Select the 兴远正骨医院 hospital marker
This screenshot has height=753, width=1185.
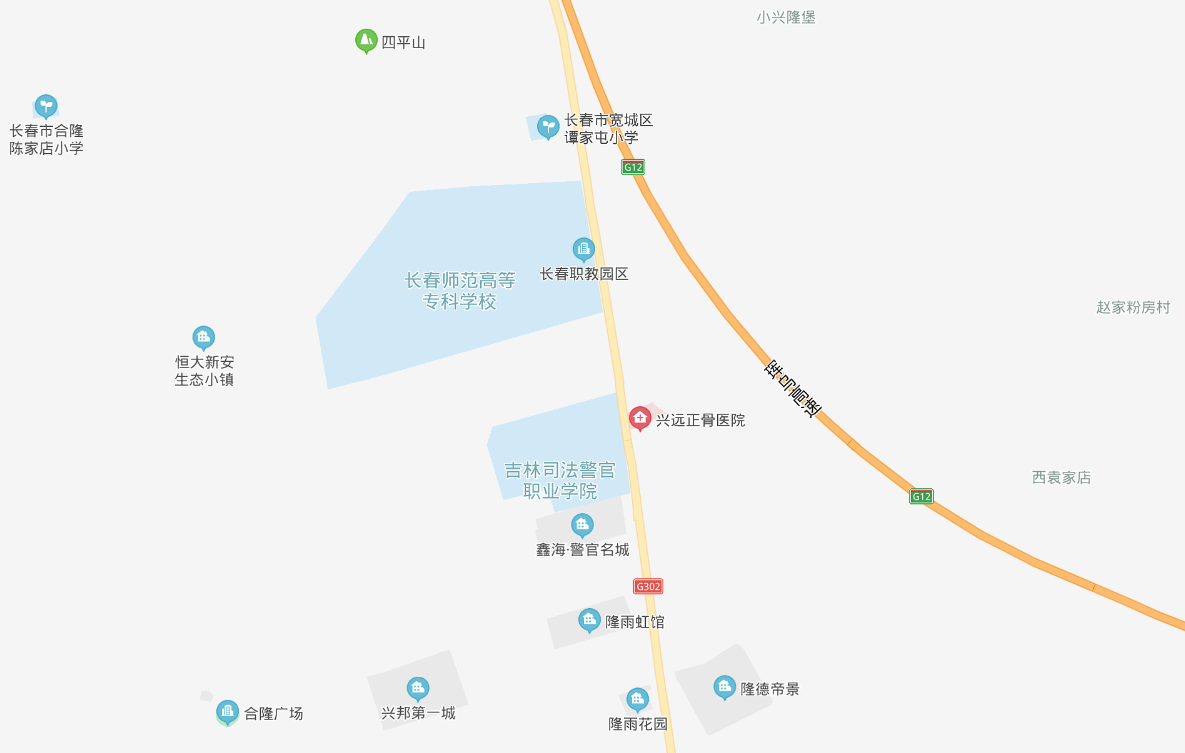pos(640,418)
